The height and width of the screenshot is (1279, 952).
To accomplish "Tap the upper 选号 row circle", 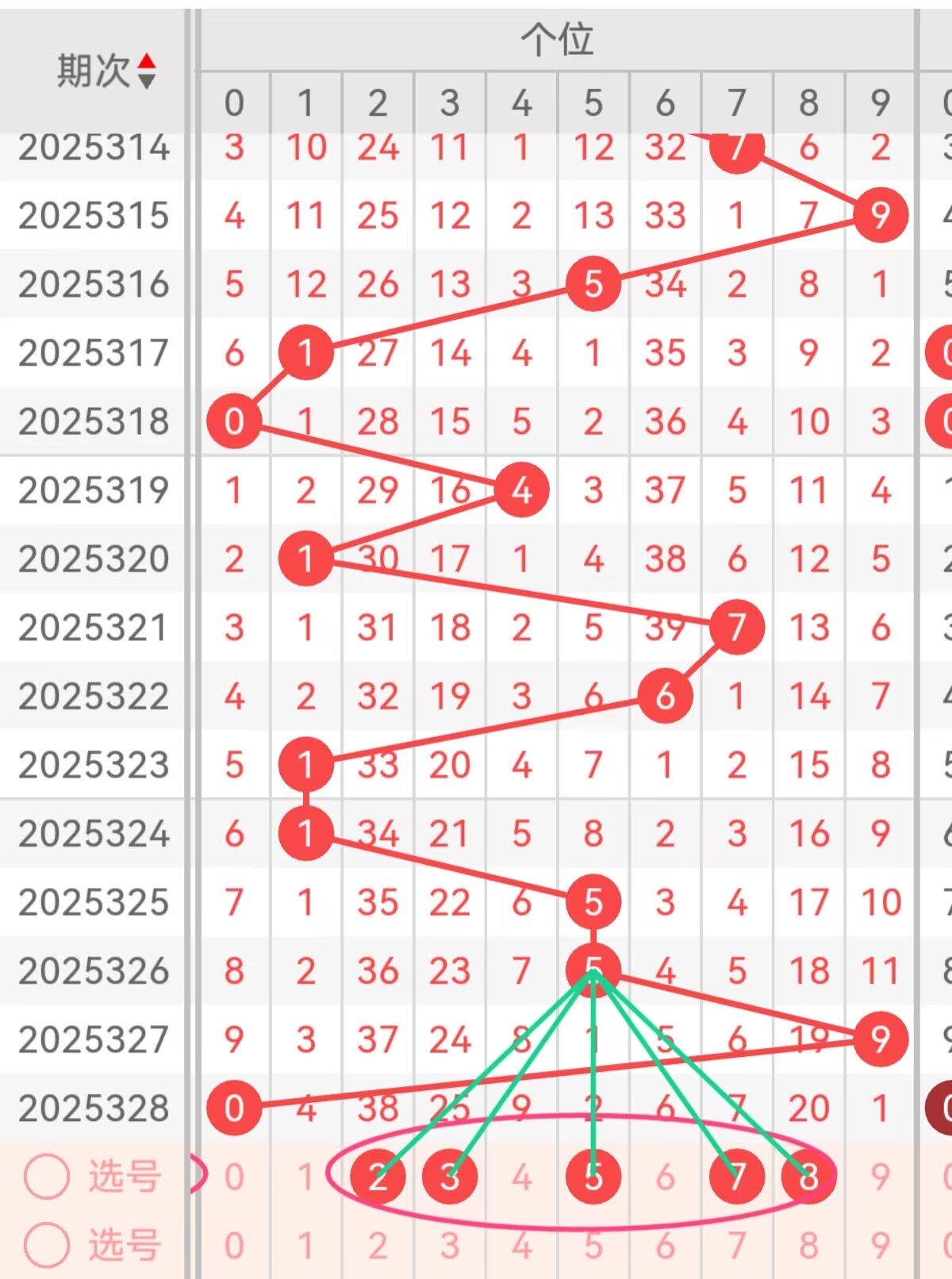I will [x=47, y=1176].
